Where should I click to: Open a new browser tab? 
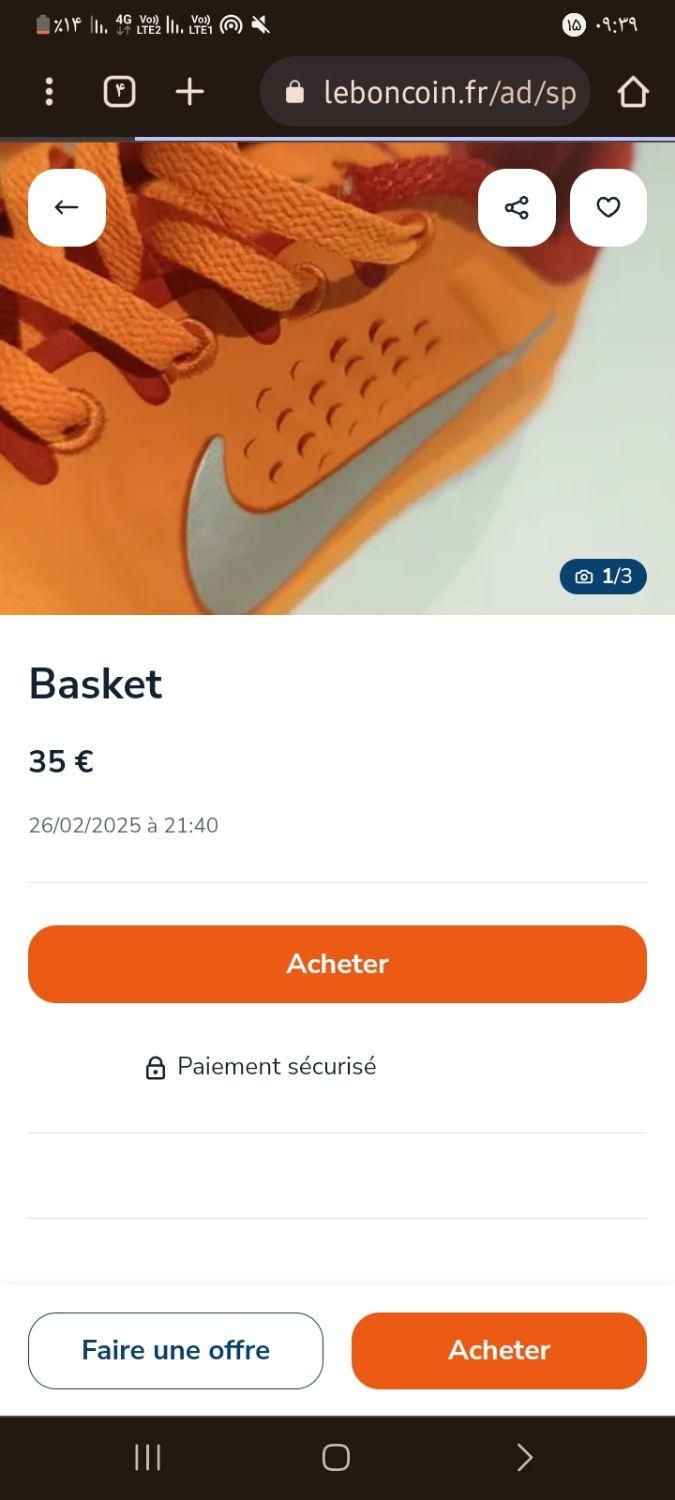(189, 92)
